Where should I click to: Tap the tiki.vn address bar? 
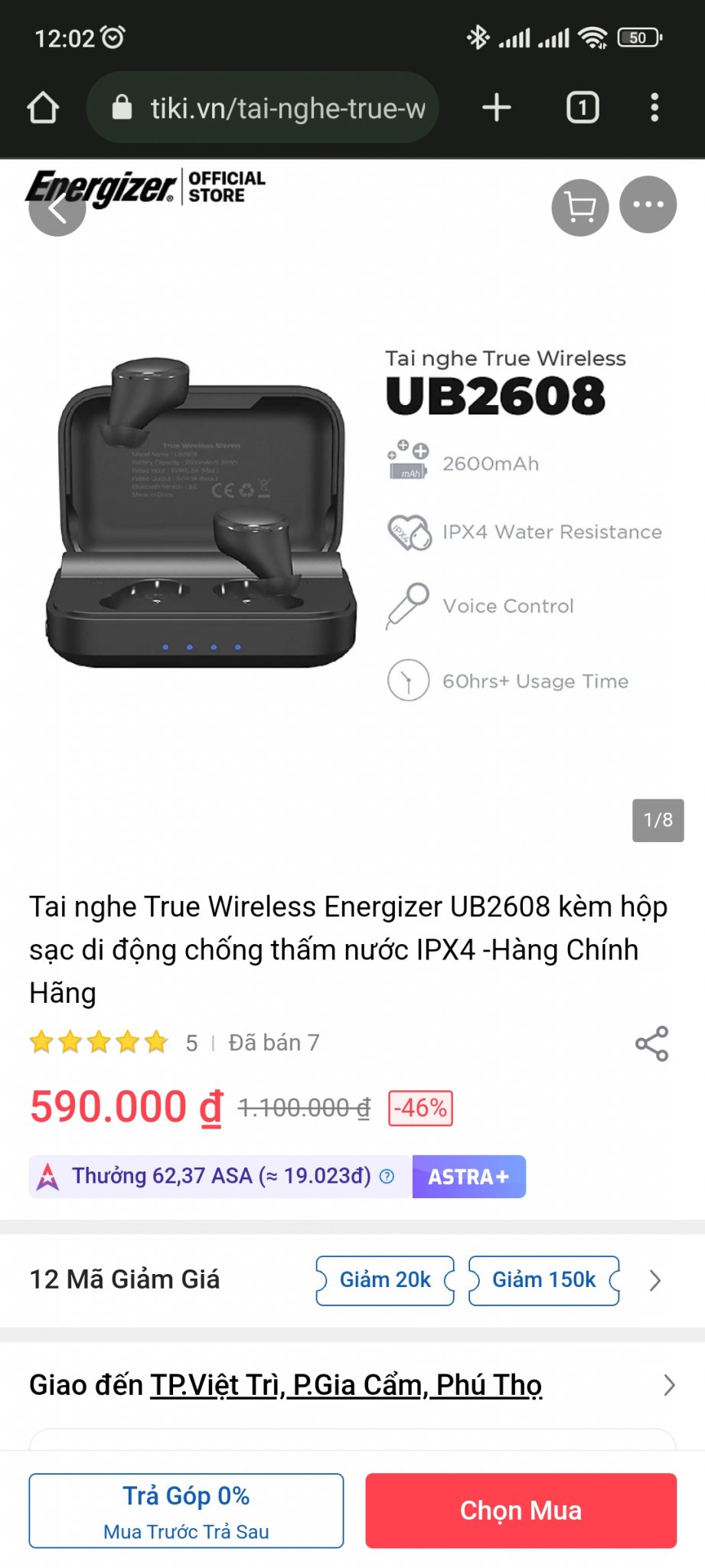pos(263,108)
